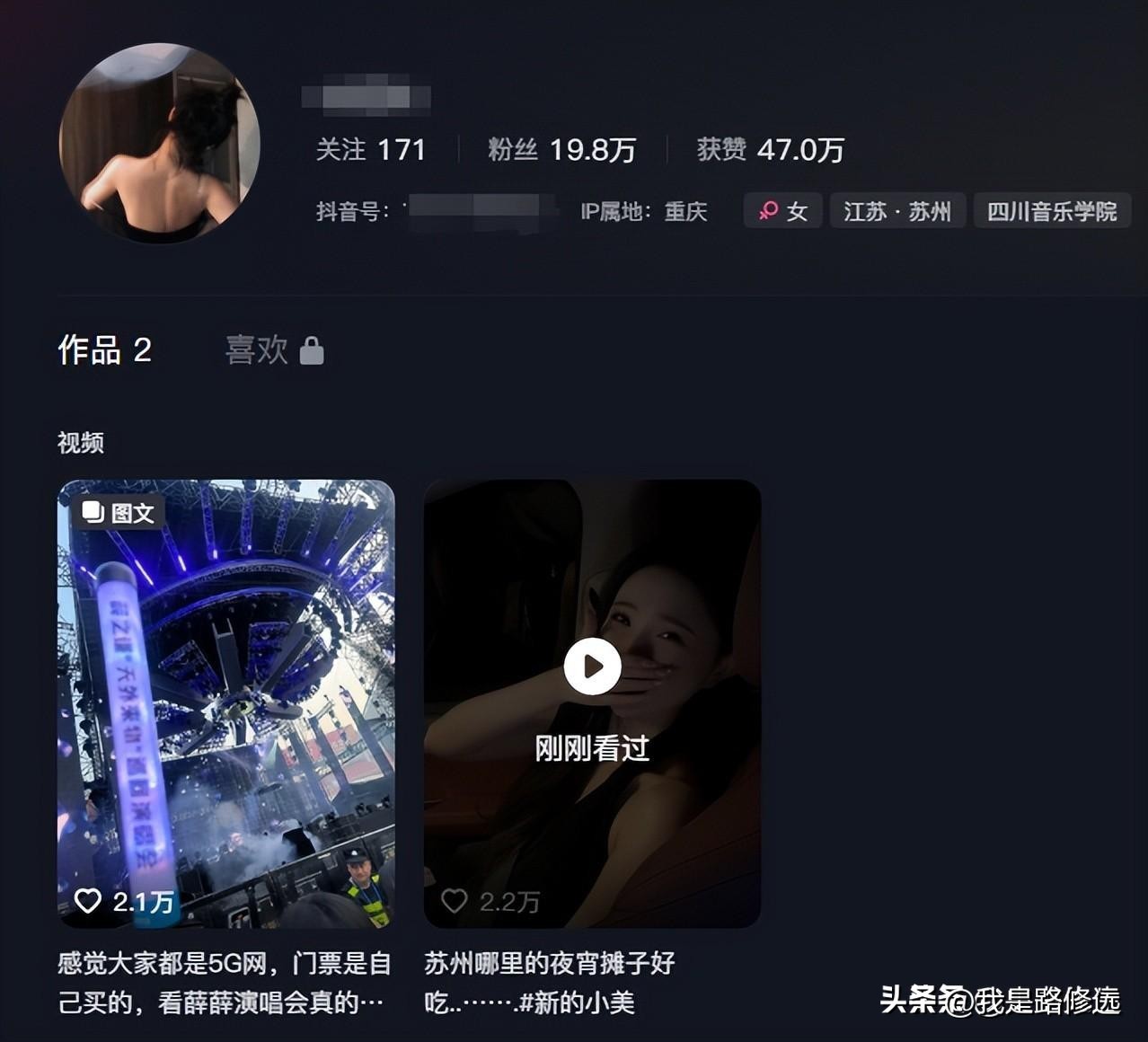Image resolution: width=1148 pixels, height=1042 pixels.
Task: Open the 关注 171 following list
Action: [x=370, y=150]
